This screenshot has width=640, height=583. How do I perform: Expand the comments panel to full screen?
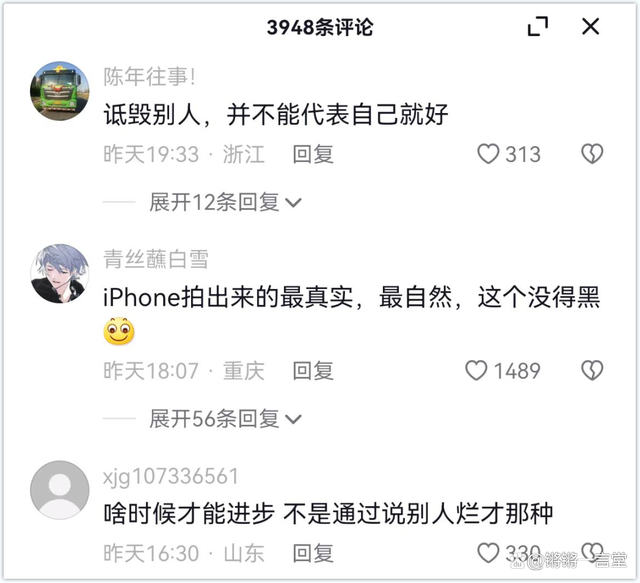coord(538,27)
